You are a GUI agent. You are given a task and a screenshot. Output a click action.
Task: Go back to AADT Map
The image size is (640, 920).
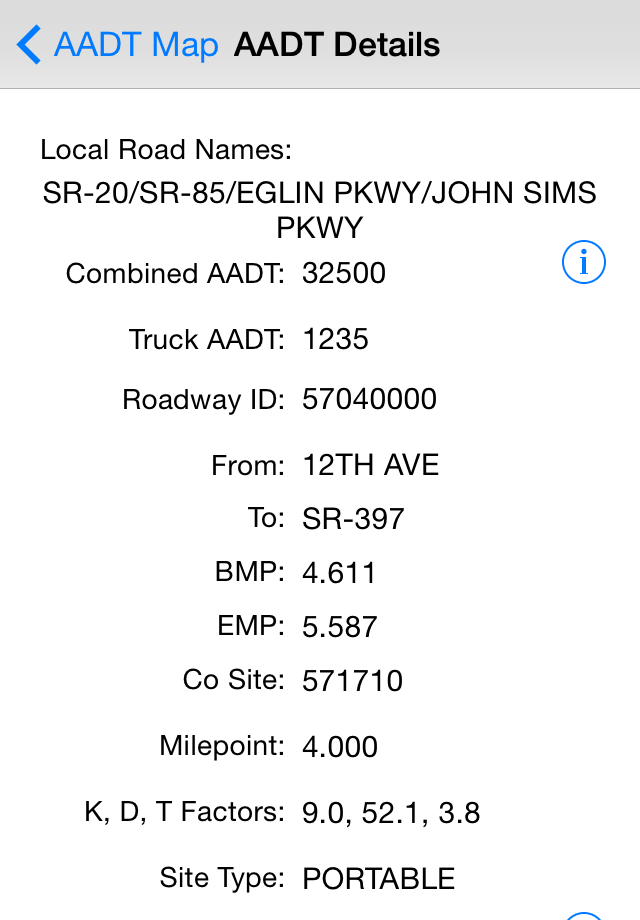coord(117,45)
